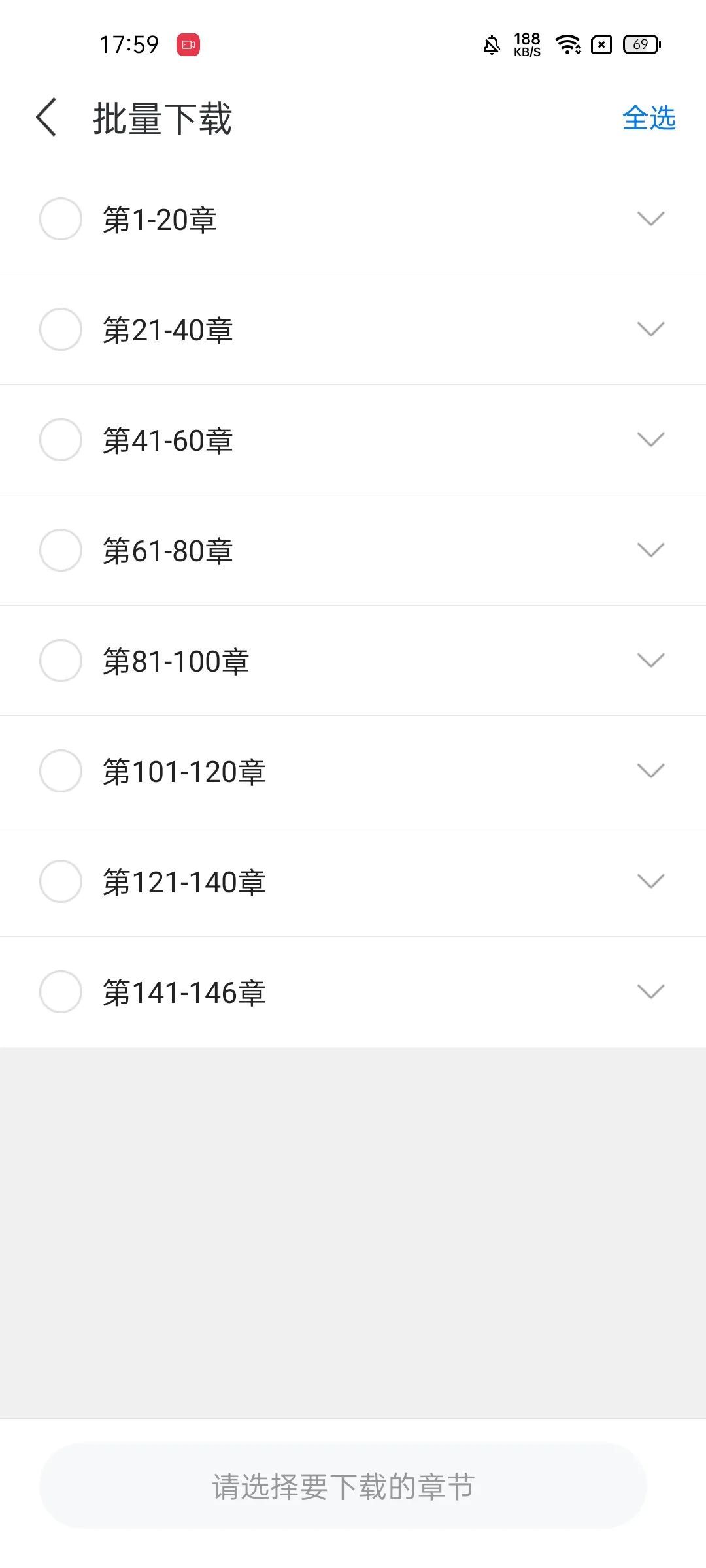Open the dropdown arrow for 第41-60章
The image size is (706, 1568).
click(x=650, y=440)
